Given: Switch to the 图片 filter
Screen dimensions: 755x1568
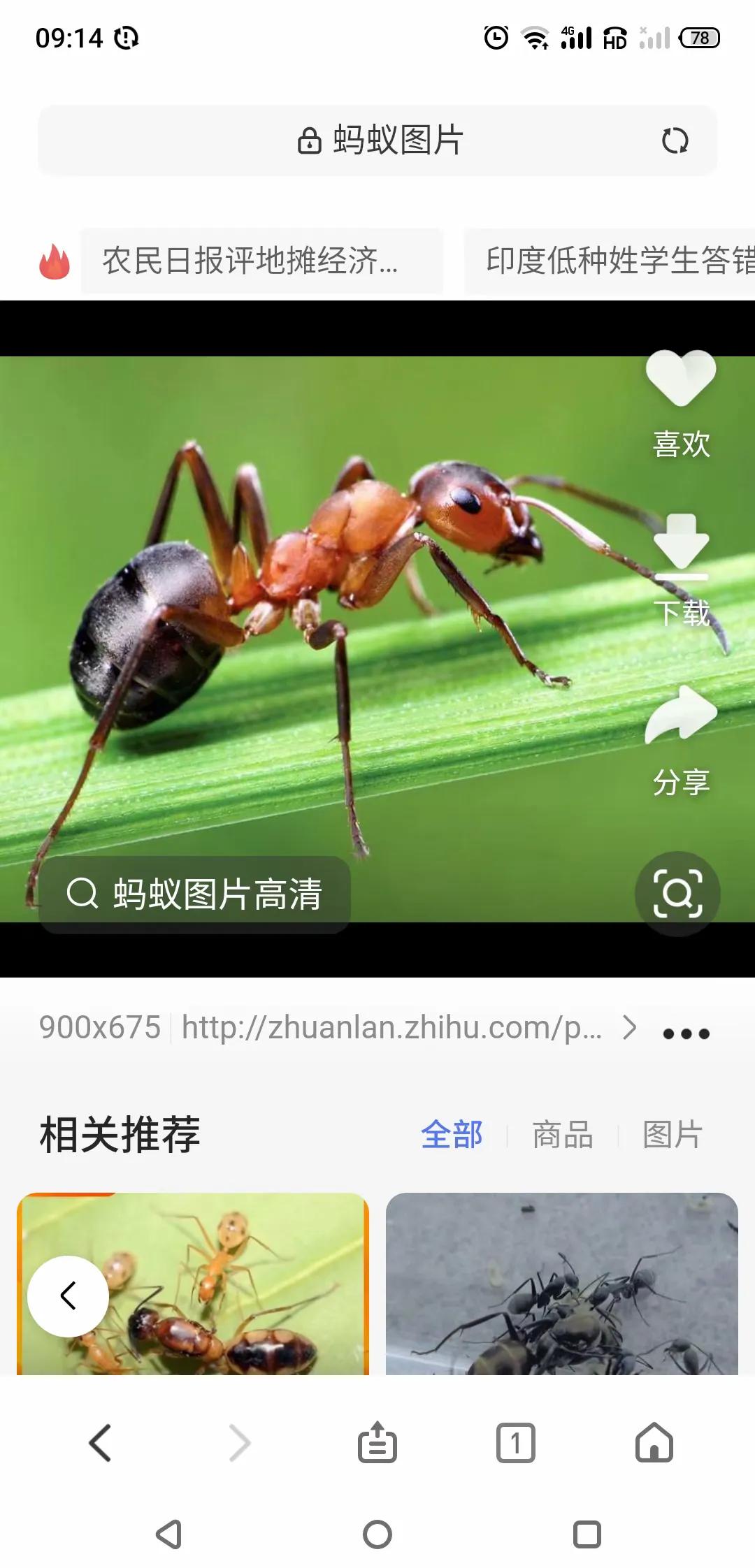Looking at the screenshot, I should coord(673,1135).
